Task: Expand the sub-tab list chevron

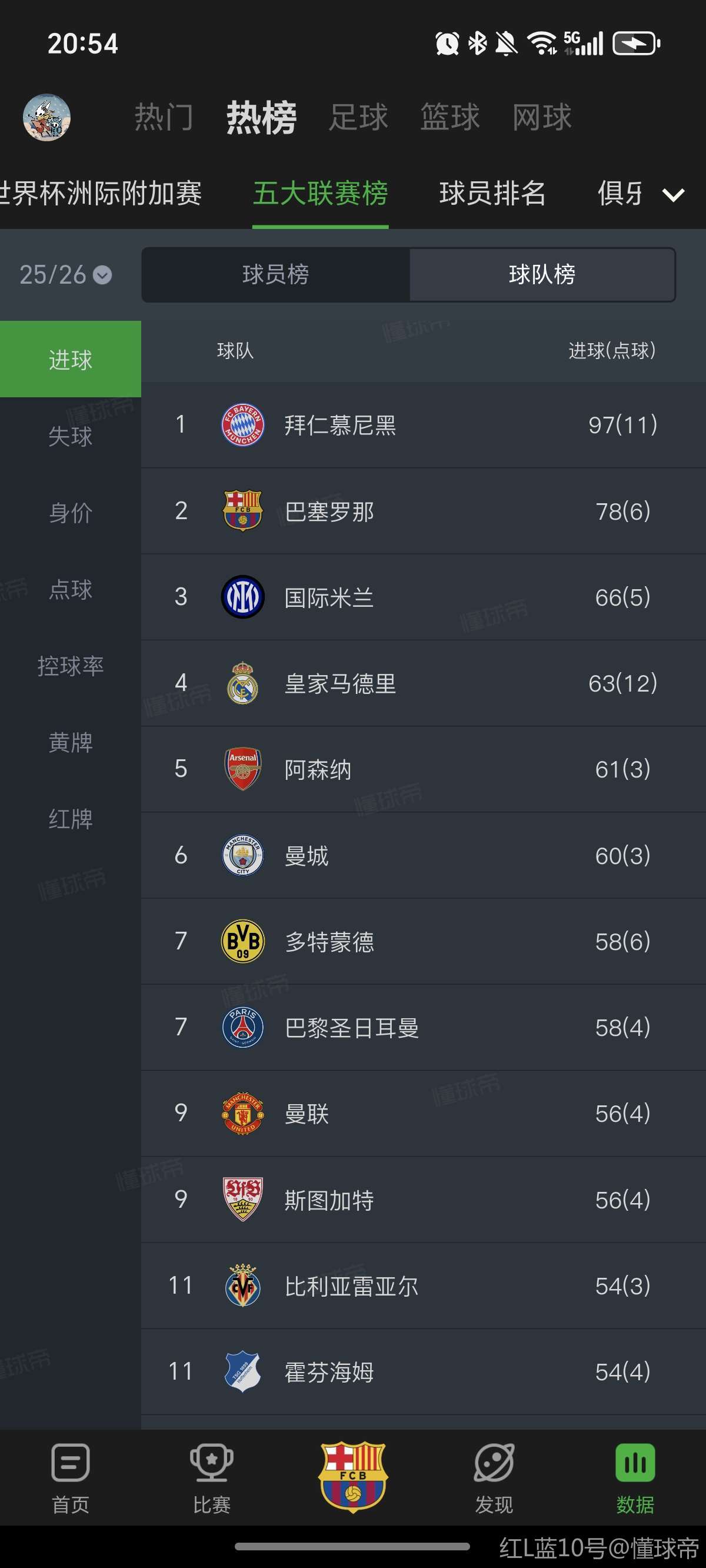Action: (673, 195)
